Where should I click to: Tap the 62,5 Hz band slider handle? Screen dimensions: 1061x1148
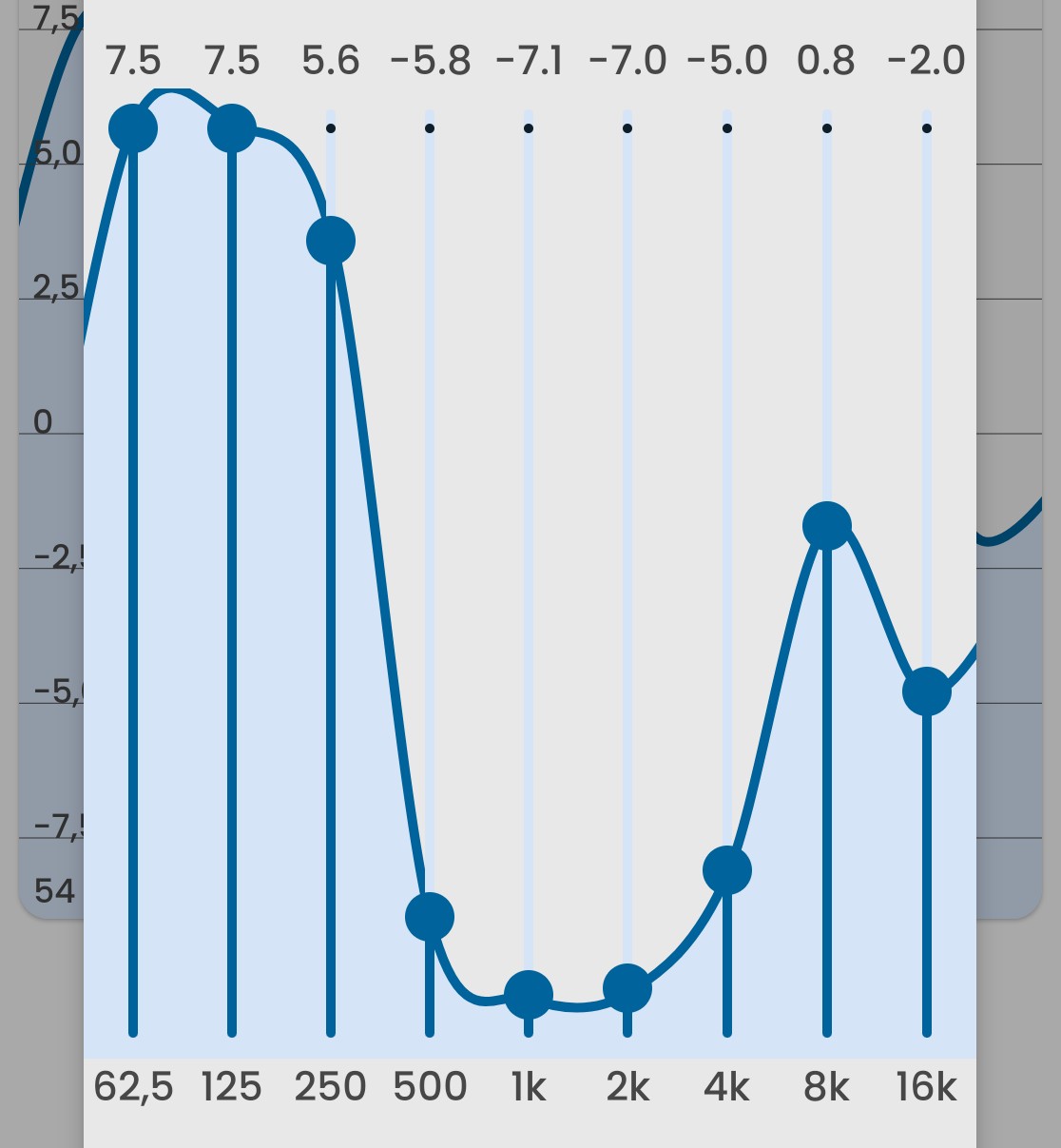(133, 128)
